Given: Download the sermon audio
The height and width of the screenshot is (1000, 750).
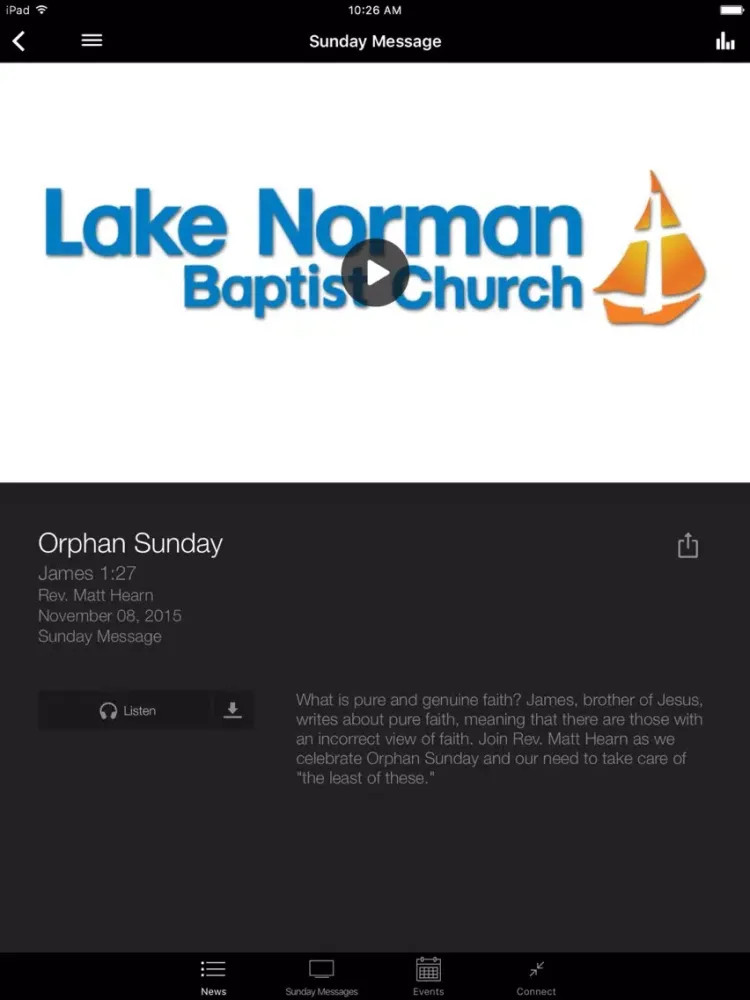Looking at the screenshot, I should tap(233, 711).
